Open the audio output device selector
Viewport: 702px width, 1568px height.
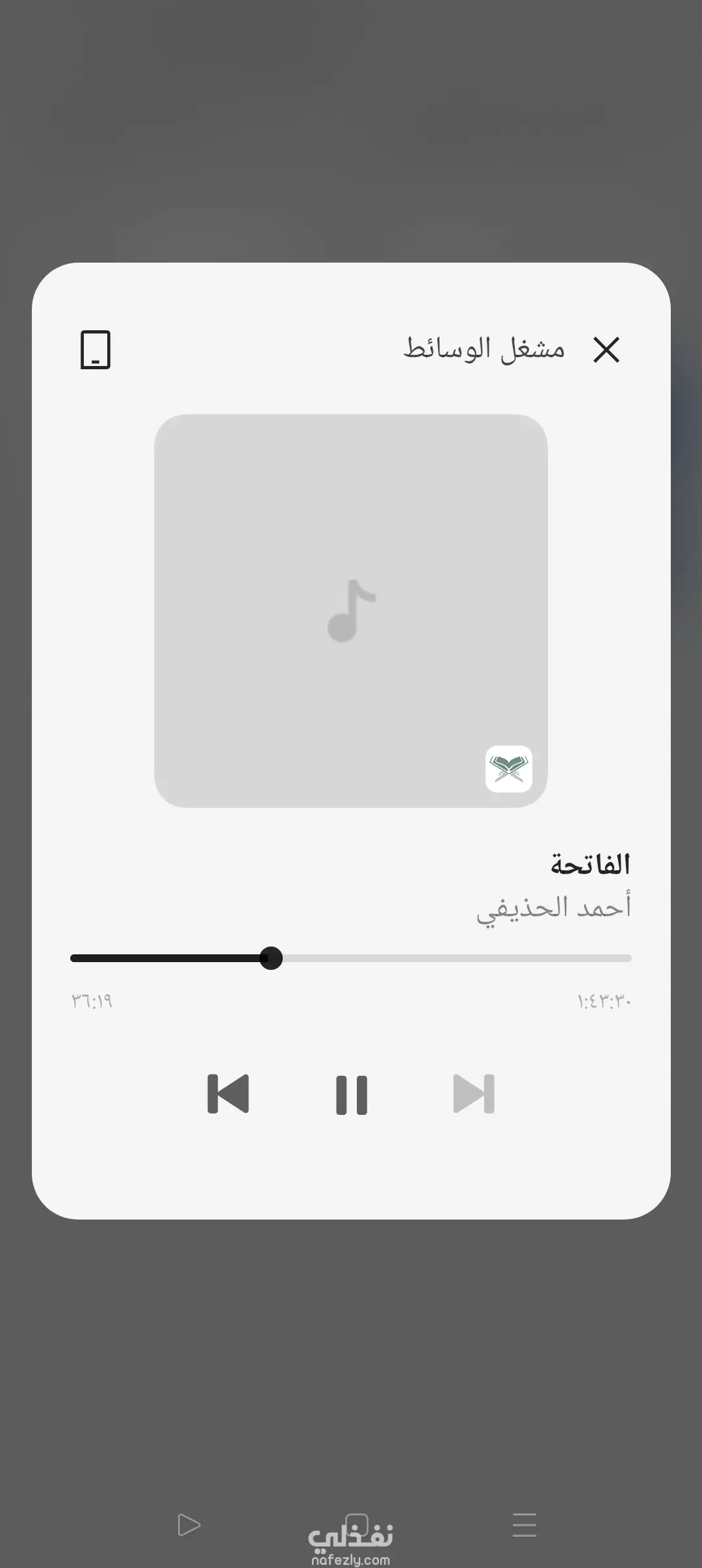pyautogui.click(x=96, y=350)
